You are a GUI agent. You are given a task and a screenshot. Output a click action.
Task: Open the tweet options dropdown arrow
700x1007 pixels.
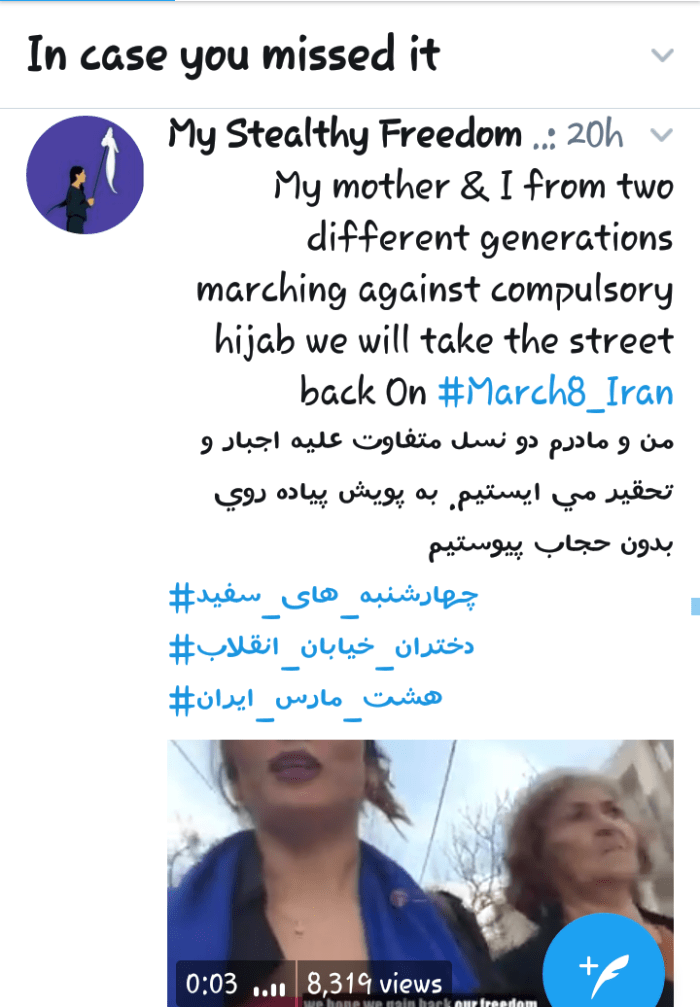(662, 135)
